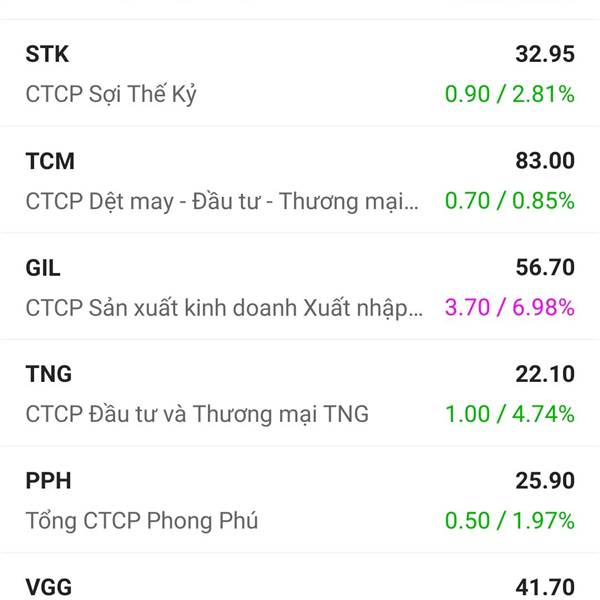Select the GIL stock entry
Image resolution: width=600 pixels, height=600 pixels.
300,288
